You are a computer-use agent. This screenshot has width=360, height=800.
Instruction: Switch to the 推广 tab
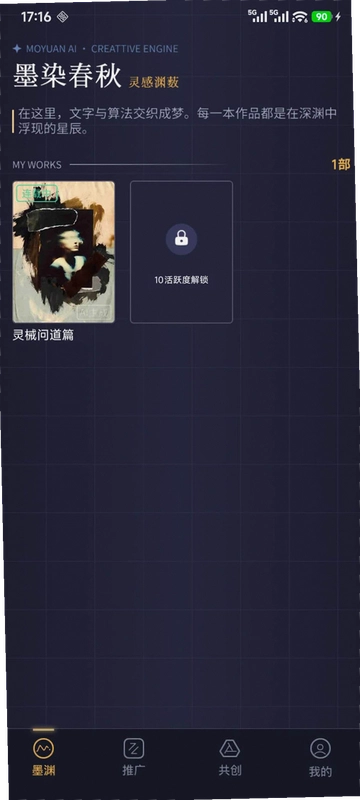click(x=134, y=758)
